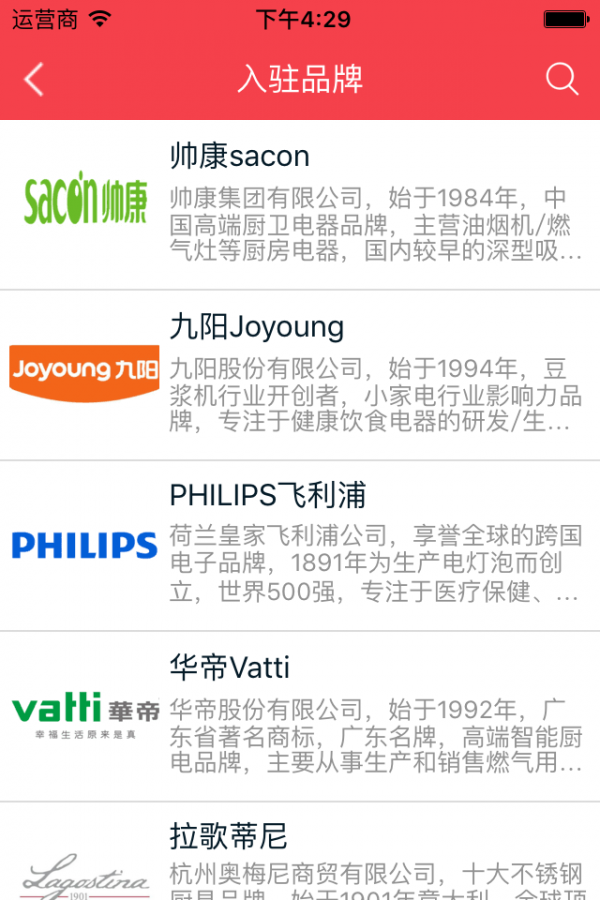600x900 pixels.
Task: View the 九阳Joyoung brand details
Action: click(x=300, y=375)
